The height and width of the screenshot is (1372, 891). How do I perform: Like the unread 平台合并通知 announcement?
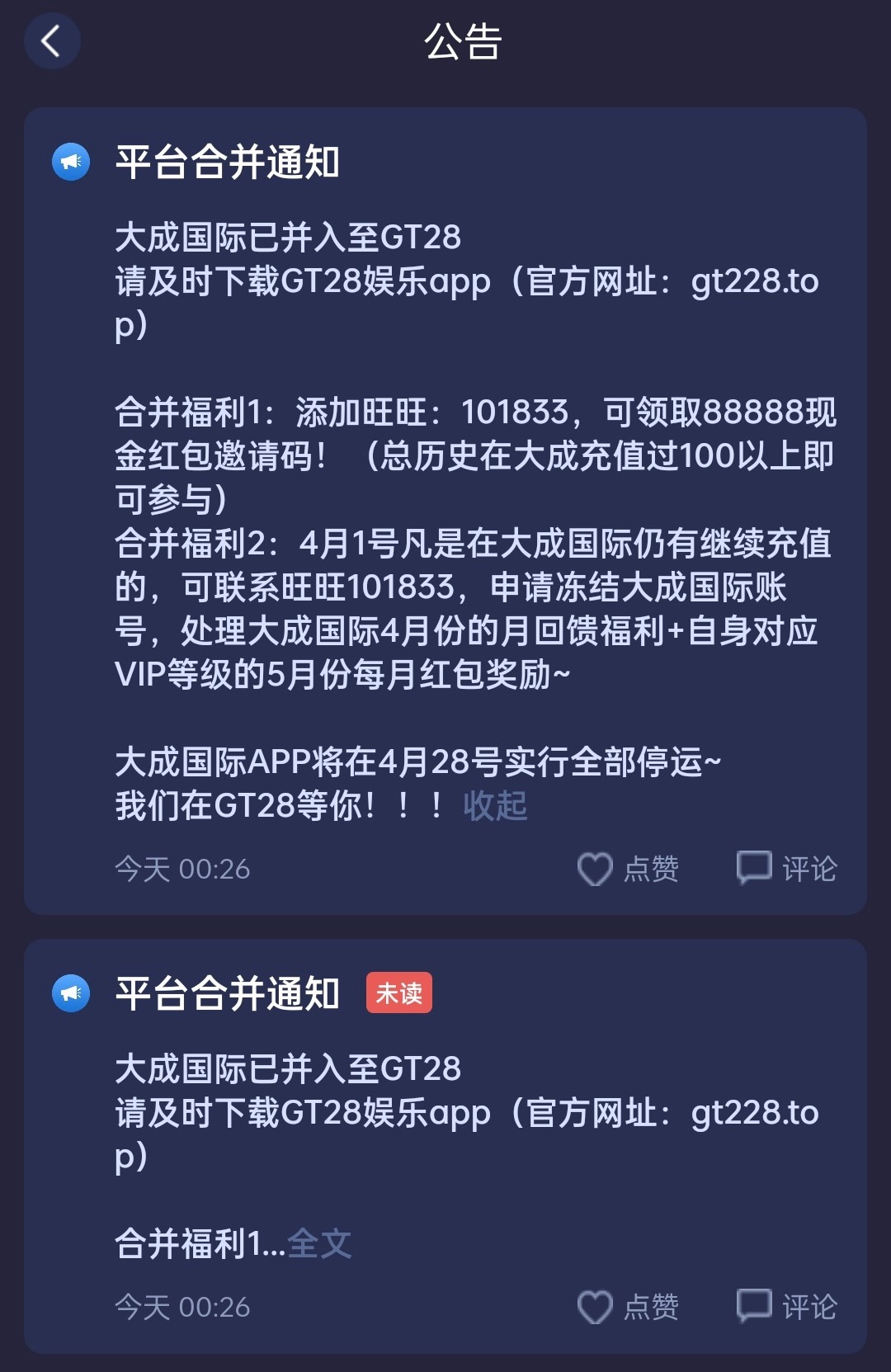pos(628,1307)
